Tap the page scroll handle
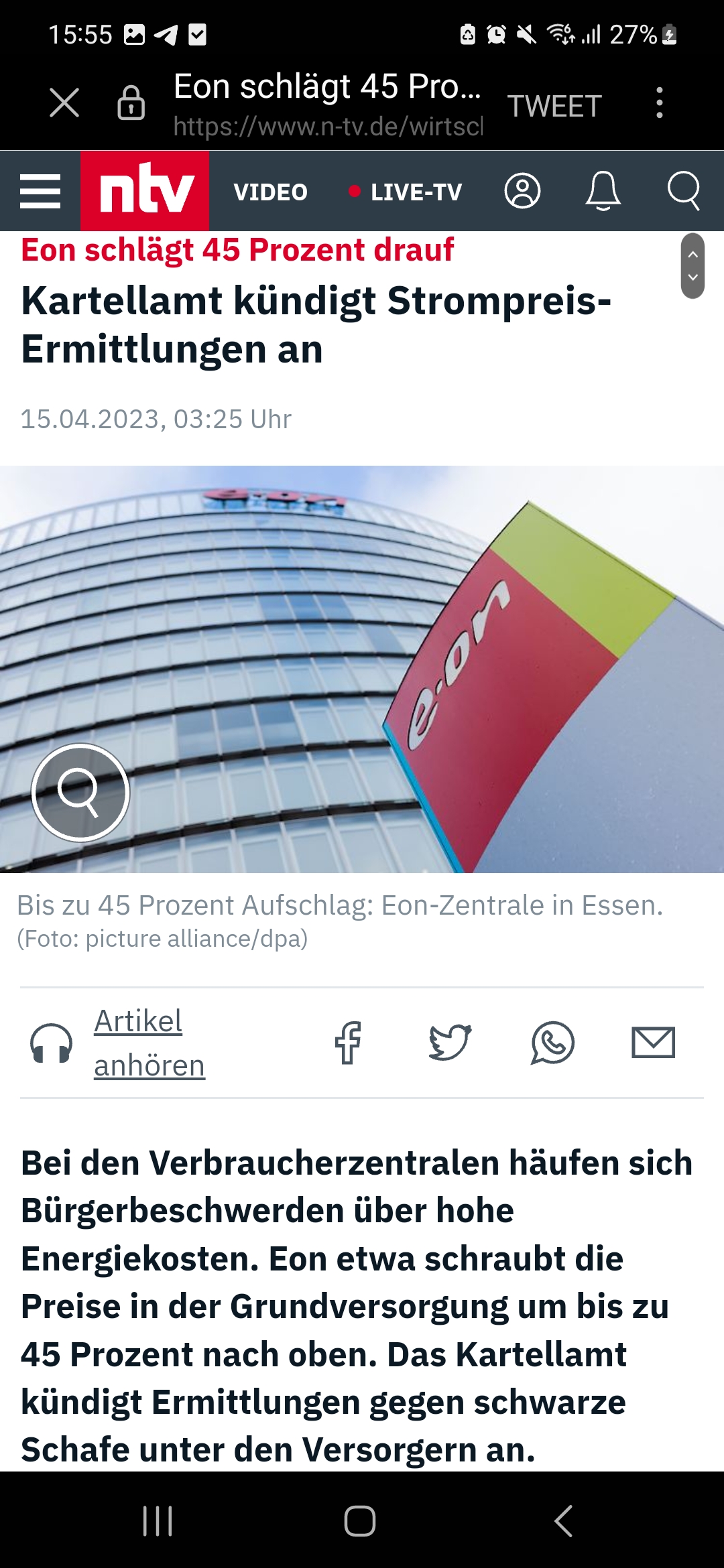The image size is (724, 1568). click(692, 266)
